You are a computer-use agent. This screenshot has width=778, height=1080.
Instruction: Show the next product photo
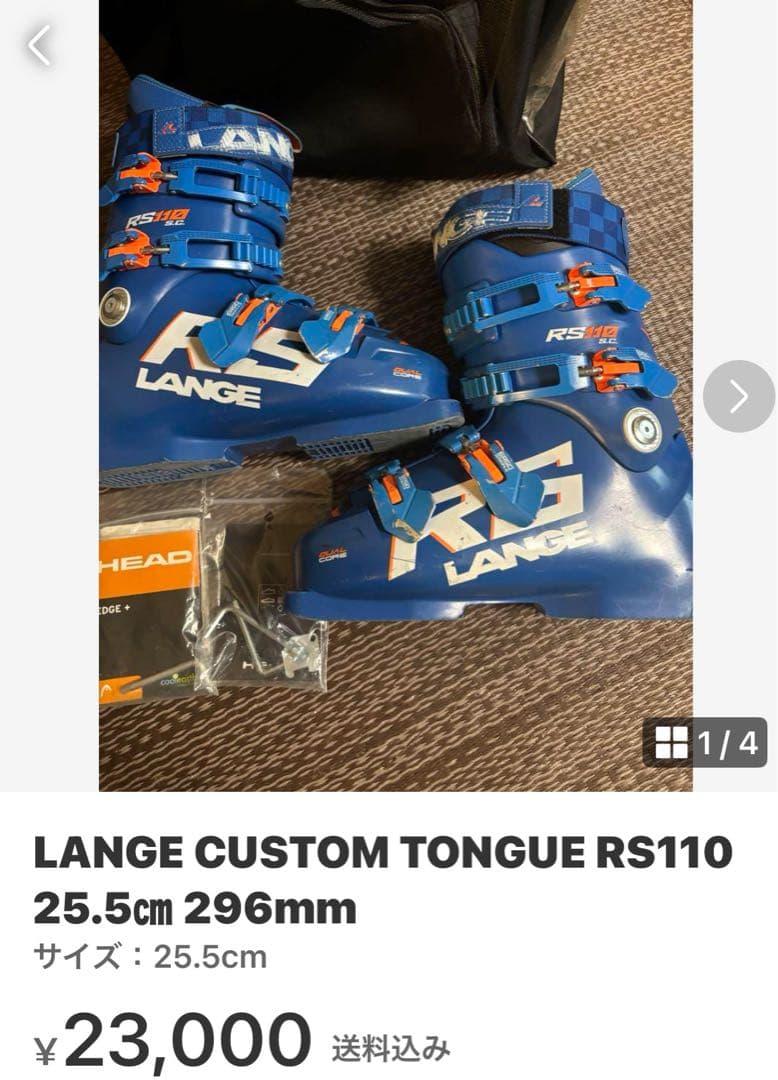[738, 396]
